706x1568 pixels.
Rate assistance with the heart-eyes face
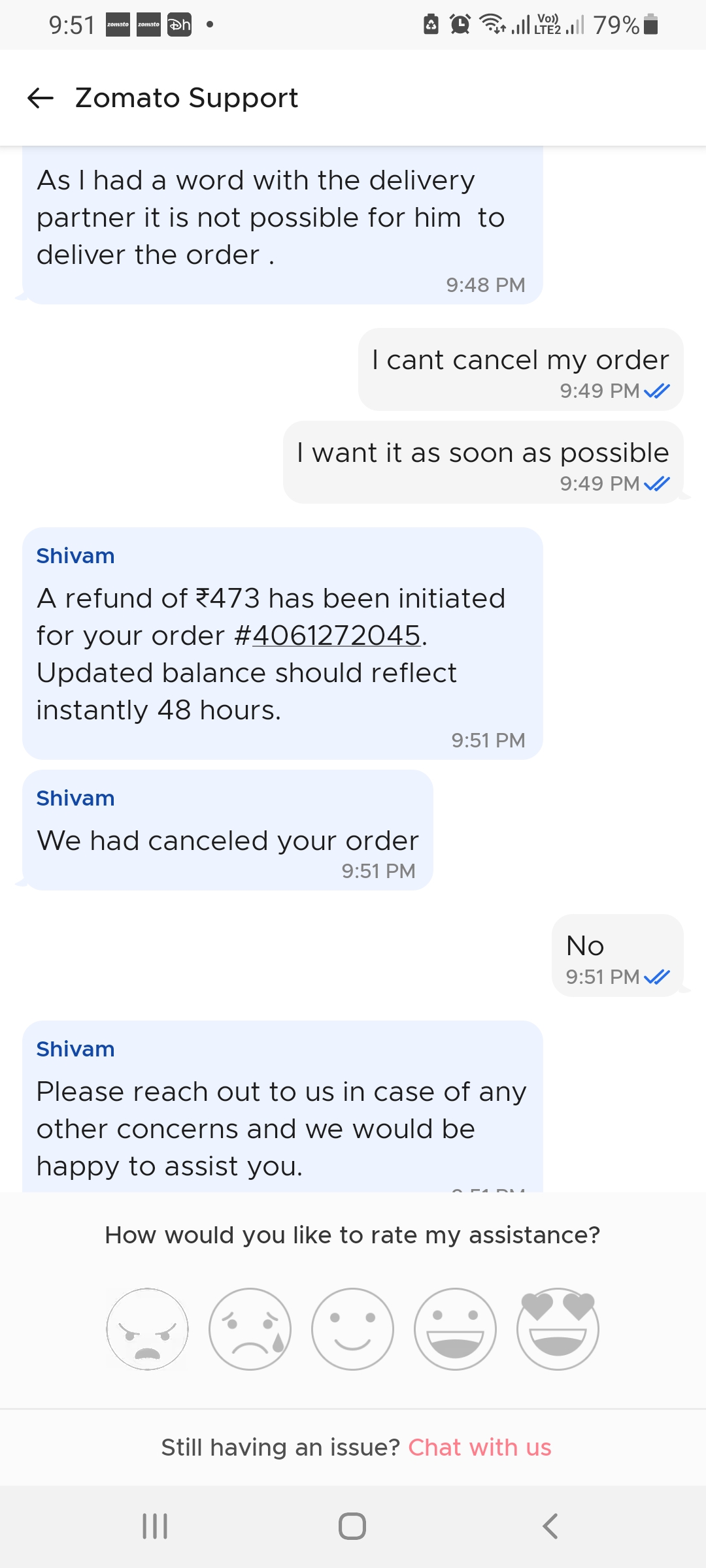[x=558, y=1329]
